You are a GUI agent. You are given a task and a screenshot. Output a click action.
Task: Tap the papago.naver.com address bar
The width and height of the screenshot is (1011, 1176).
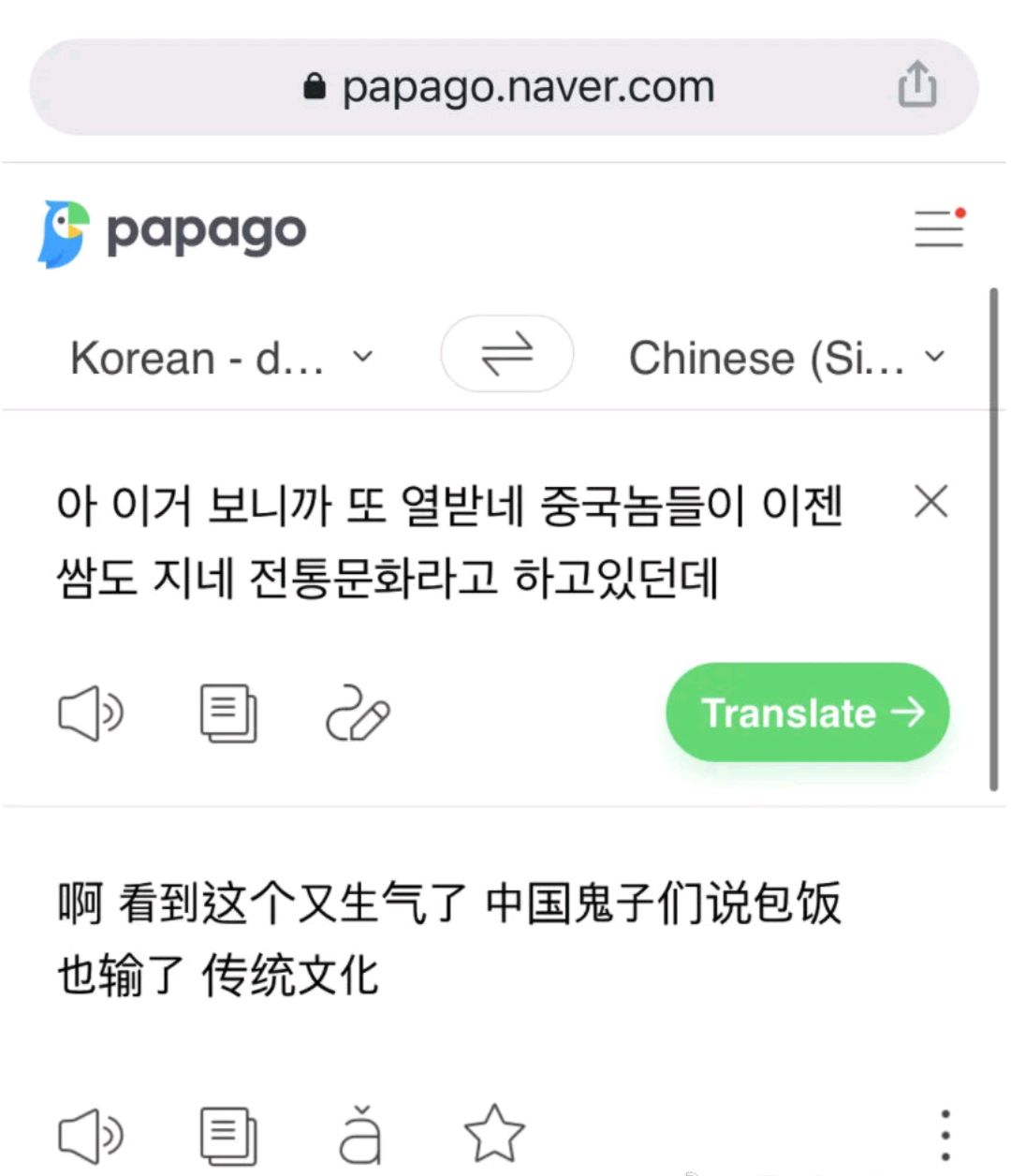(505, 86)
